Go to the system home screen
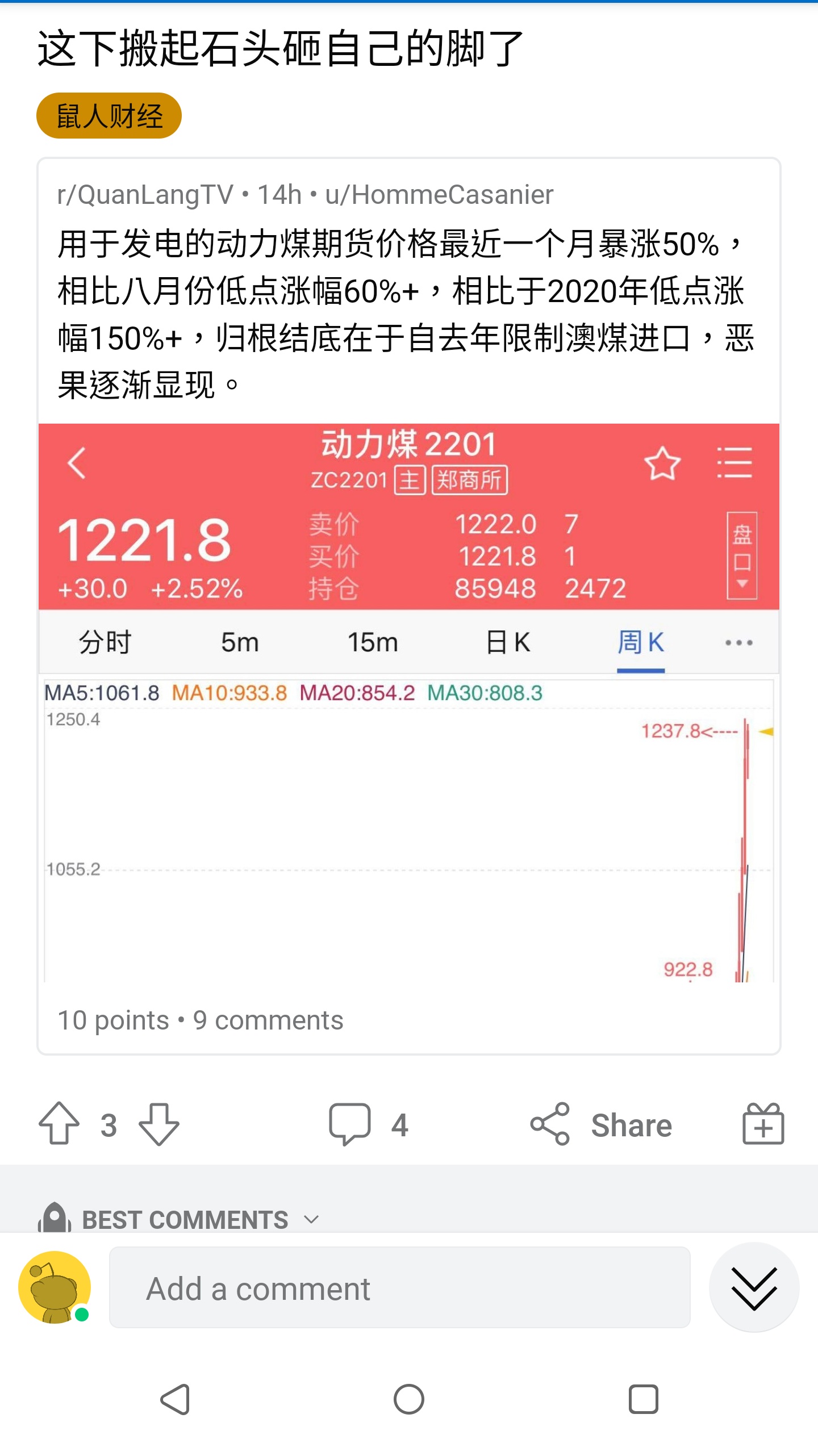Screen dimensions: 818x1456 coord(409,1399)
